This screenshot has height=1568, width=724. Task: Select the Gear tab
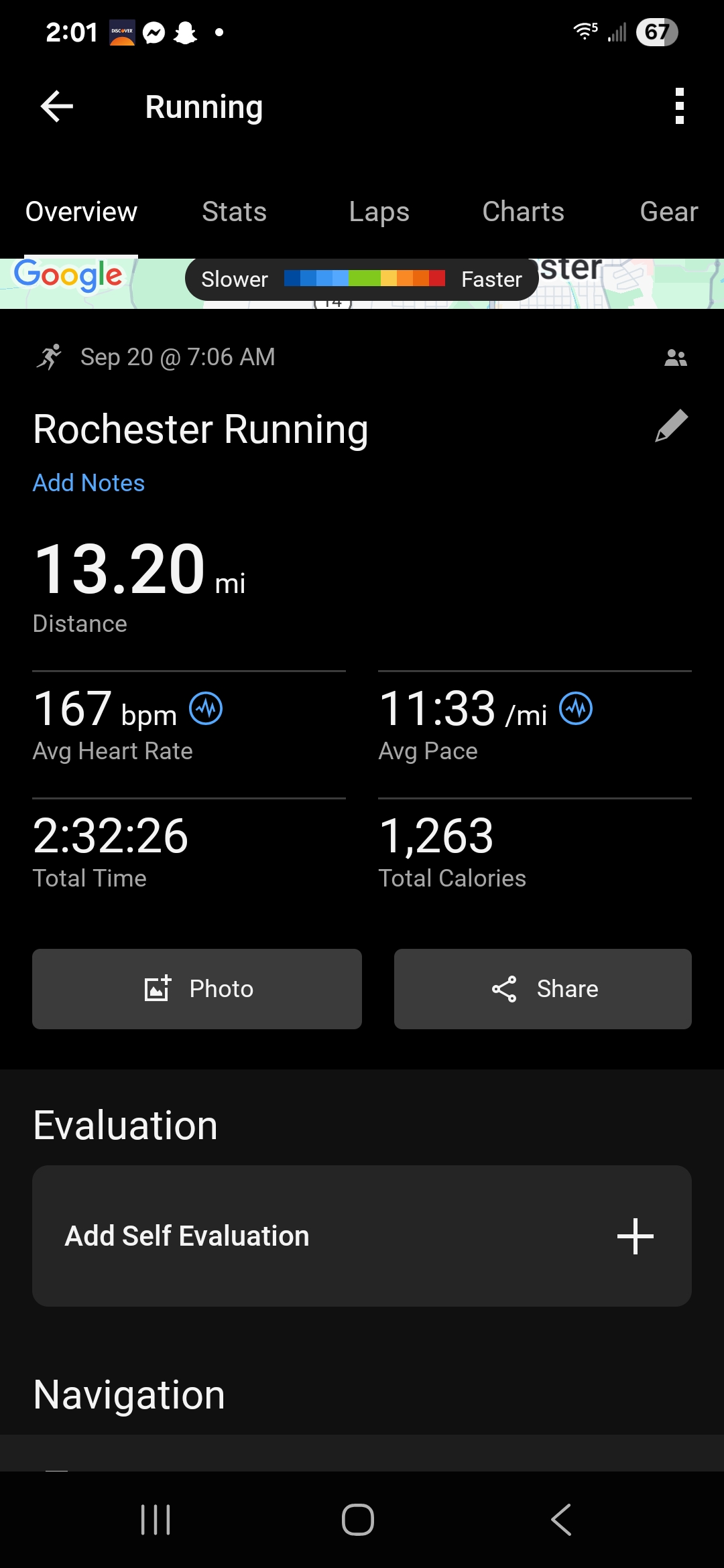(668, 212)
